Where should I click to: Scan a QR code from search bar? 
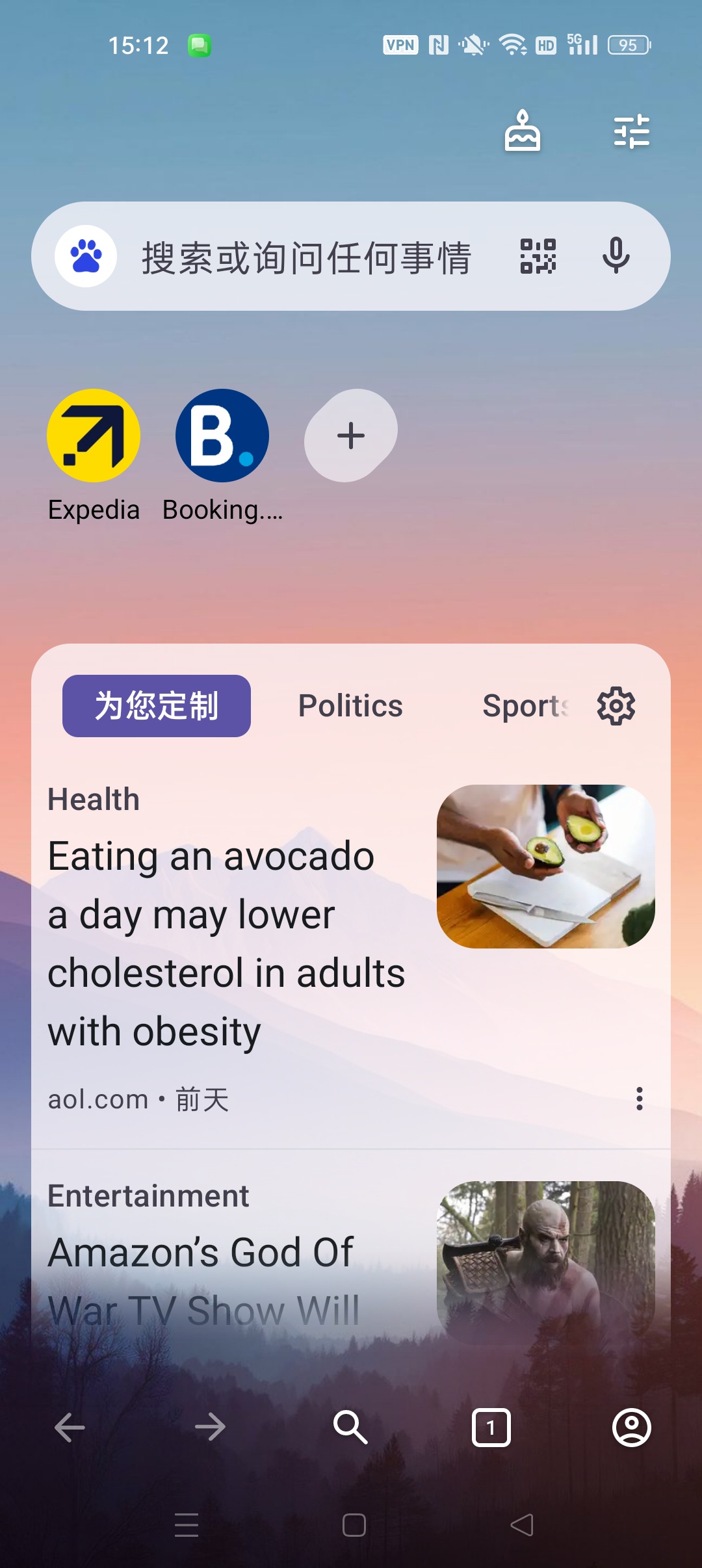[538, 256]
